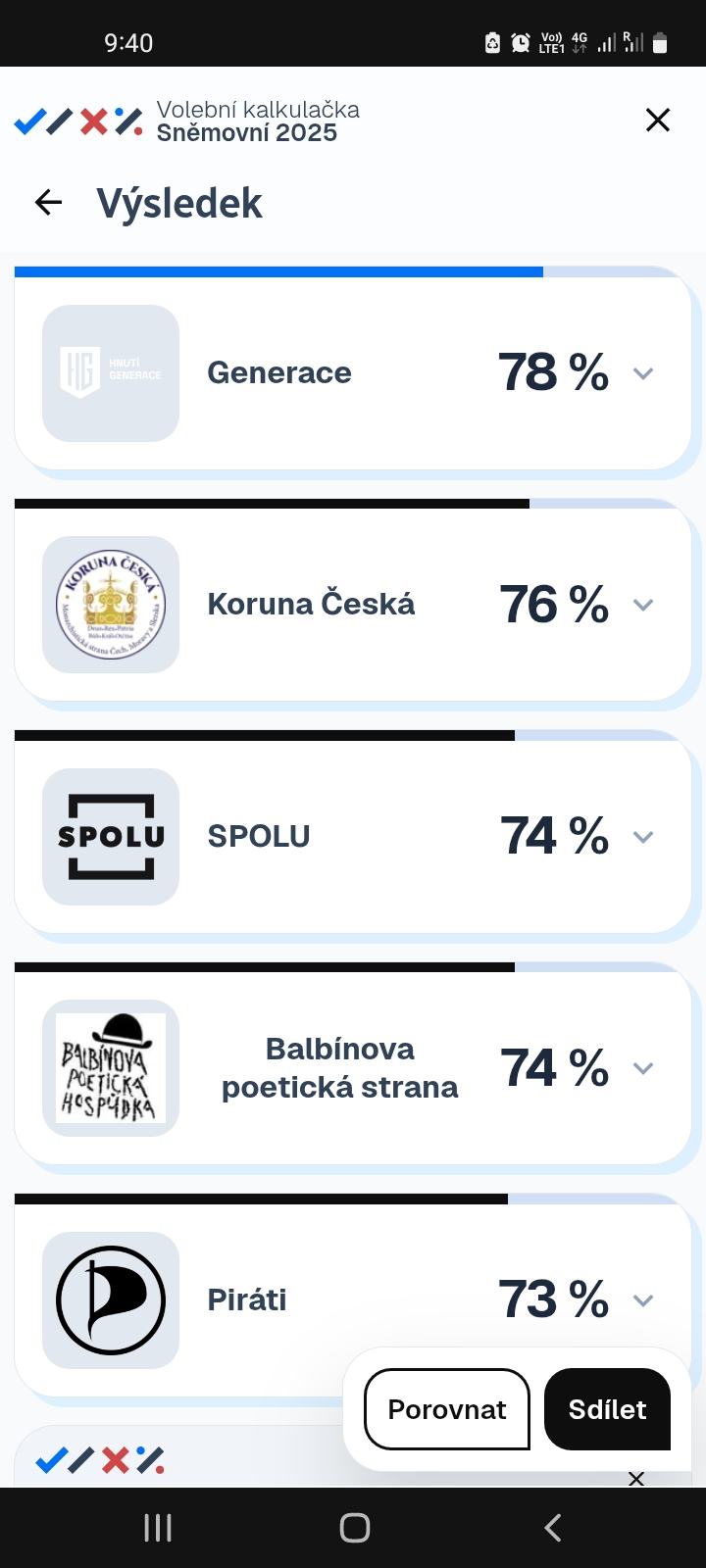Dismiss the bottom banner with the small X
The width and height of the screenshot is (706, 1568).
(x=636, y=1478)
